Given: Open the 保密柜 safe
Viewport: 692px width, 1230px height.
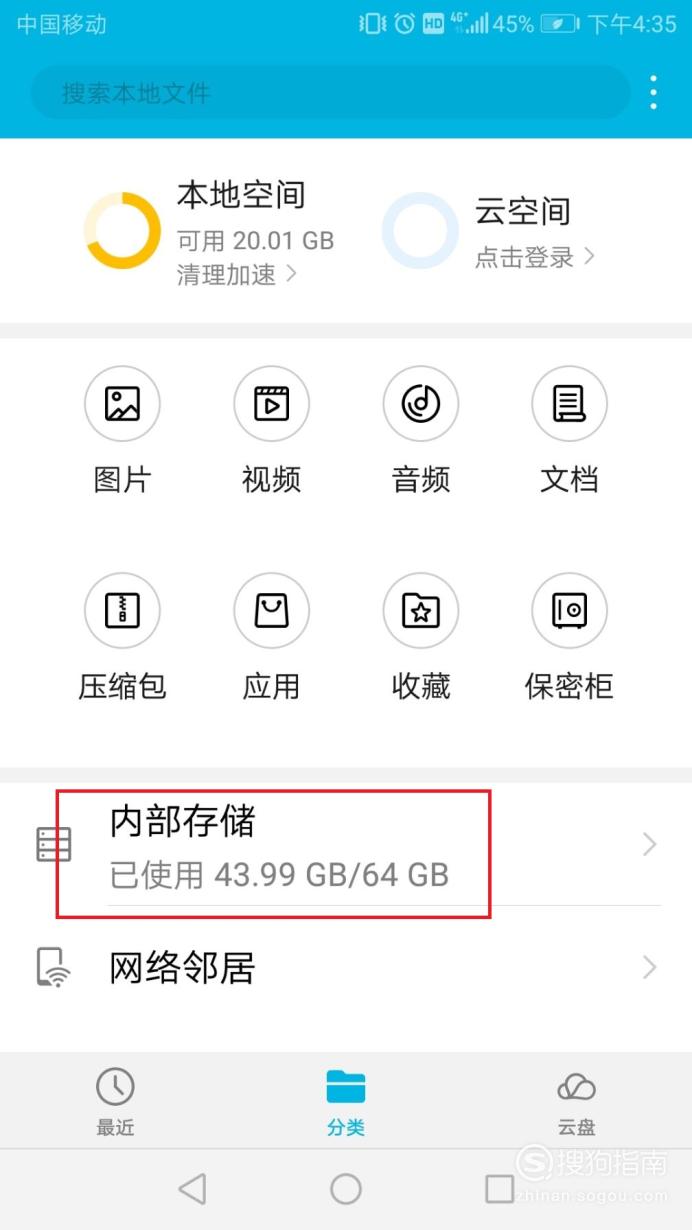Looking at the screenshot, I should click(x=569, y=638).
